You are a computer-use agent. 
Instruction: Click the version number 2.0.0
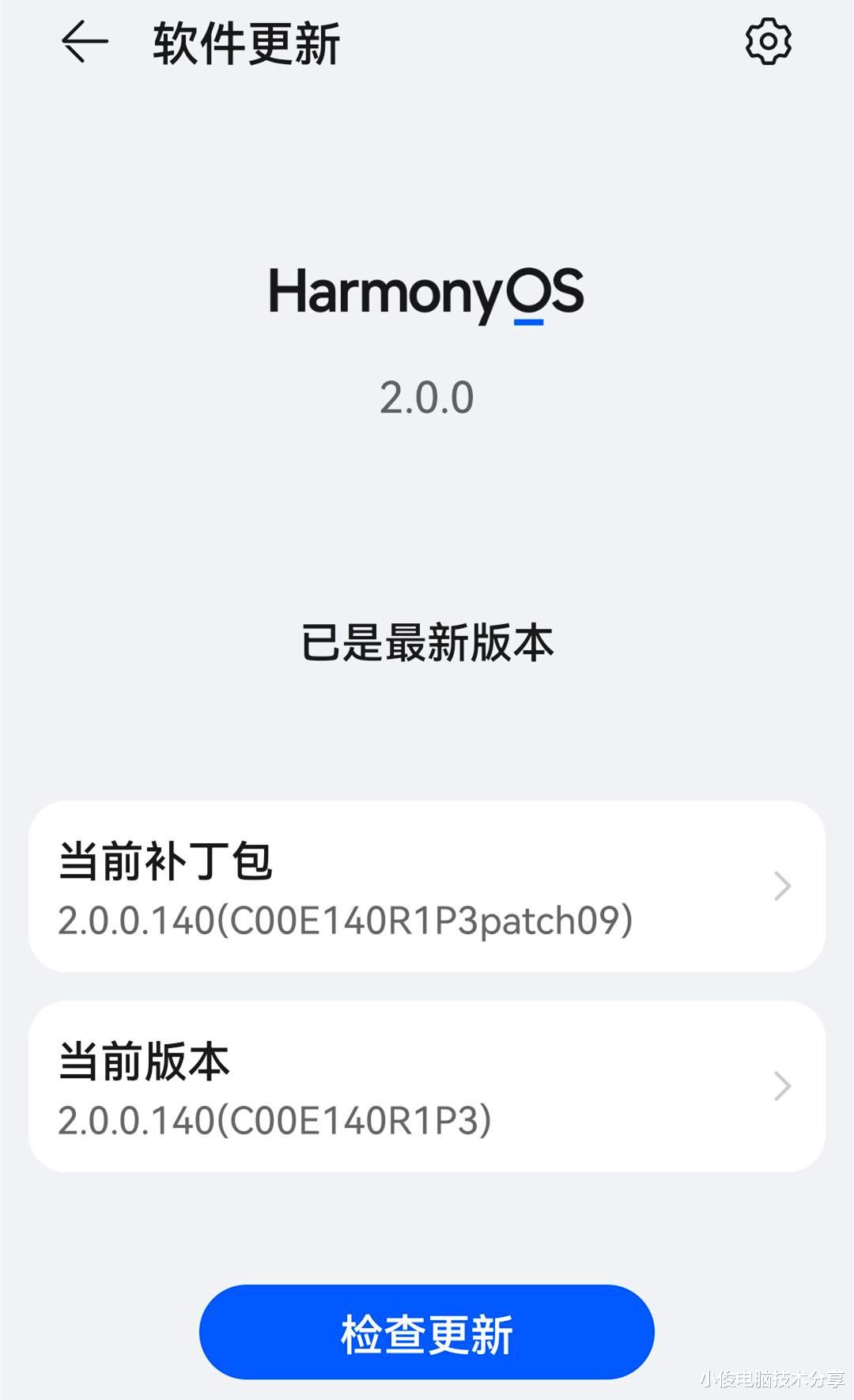click(427, 398)
